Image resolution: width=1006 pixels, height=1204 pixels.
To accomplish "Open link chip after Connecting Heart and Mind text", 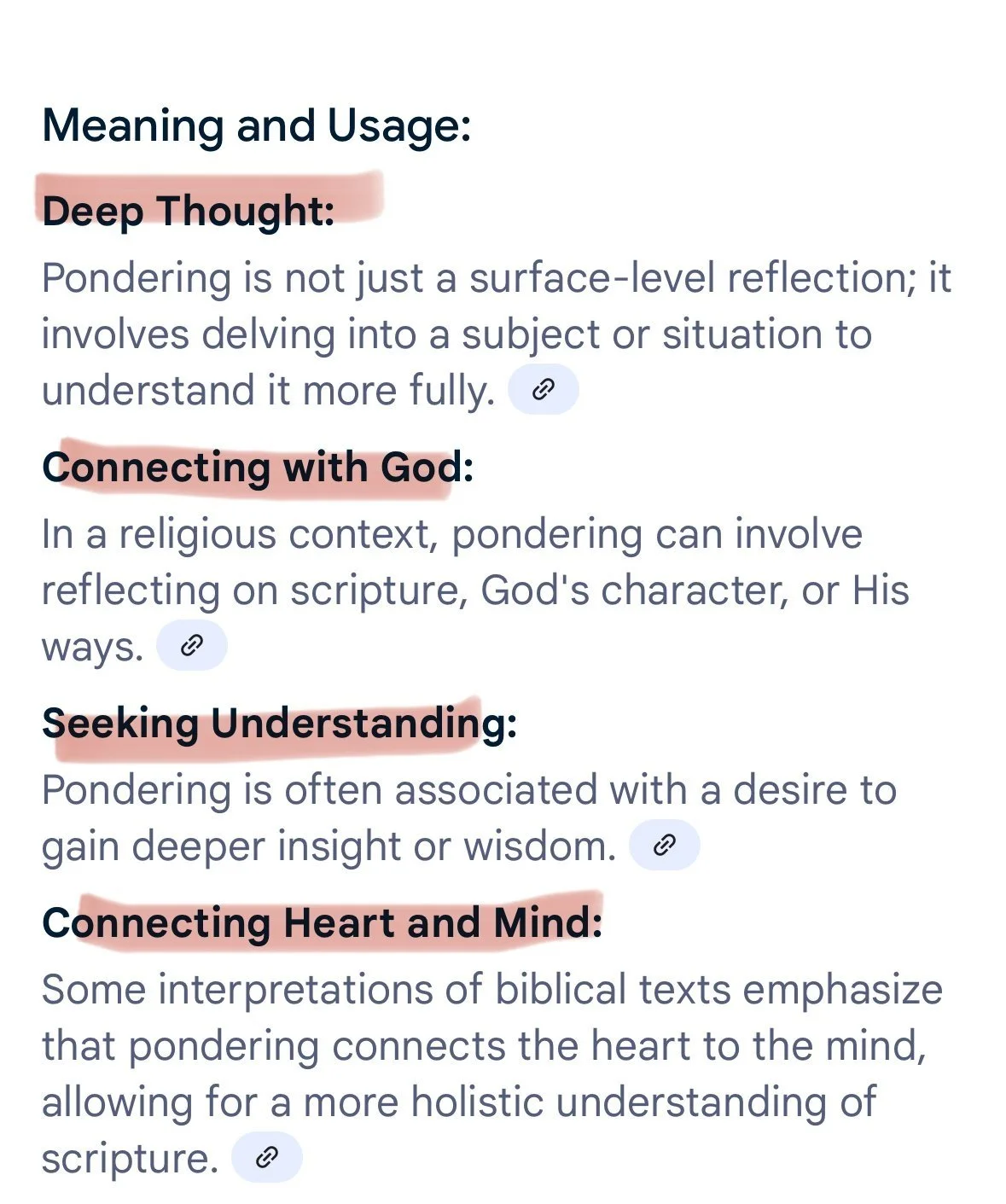I will coord(267,1157).
